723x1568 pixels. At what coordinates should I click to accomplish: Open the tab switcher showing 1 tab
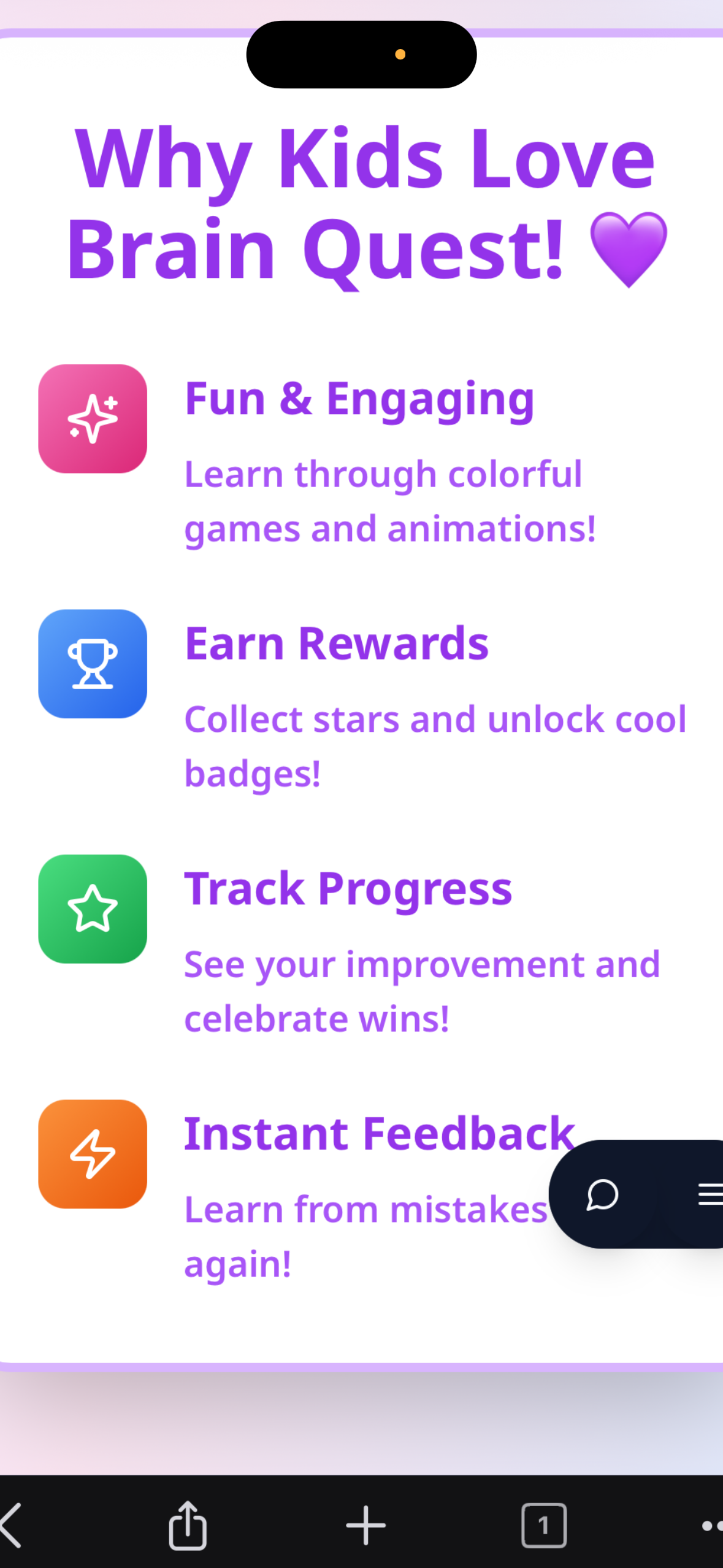pos(543,1526)
